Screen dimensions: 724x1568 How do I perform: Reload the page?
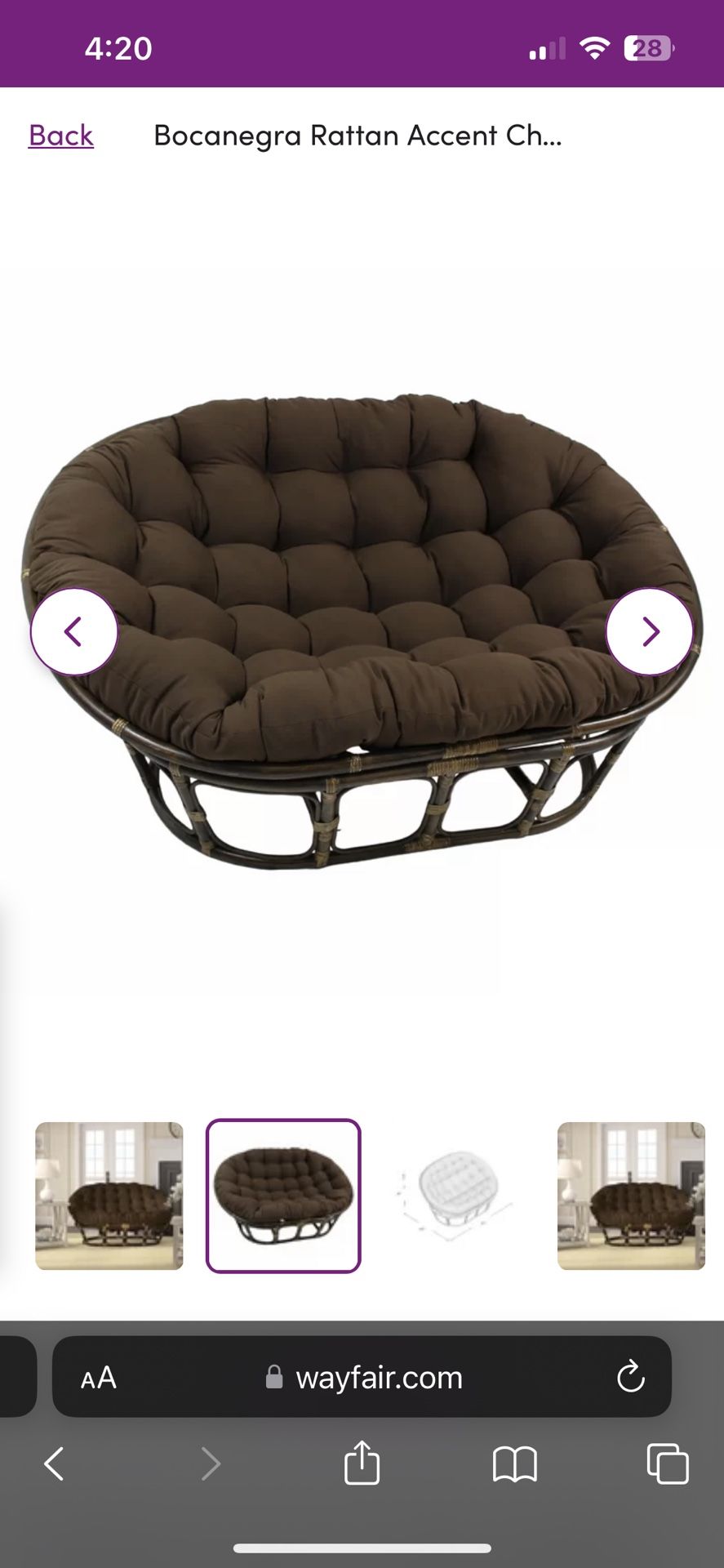coord(631,1378)
